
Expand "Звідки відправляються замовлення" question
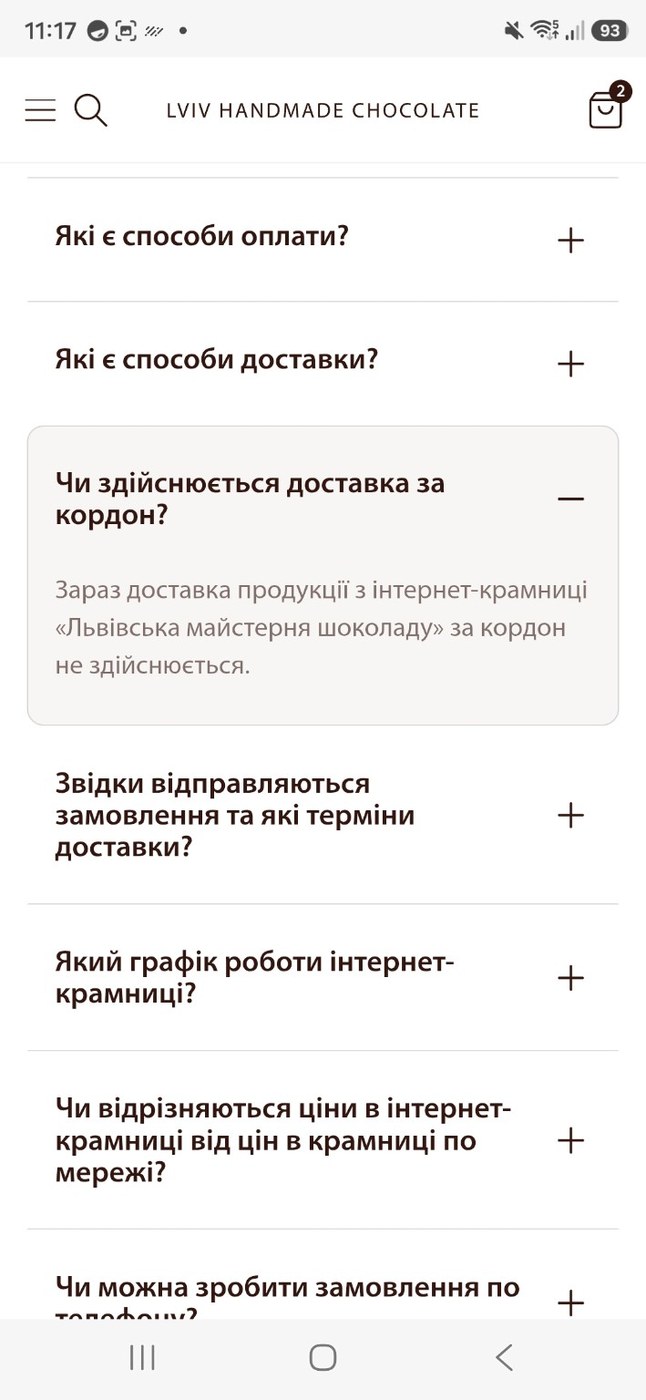tap(323, 815)
